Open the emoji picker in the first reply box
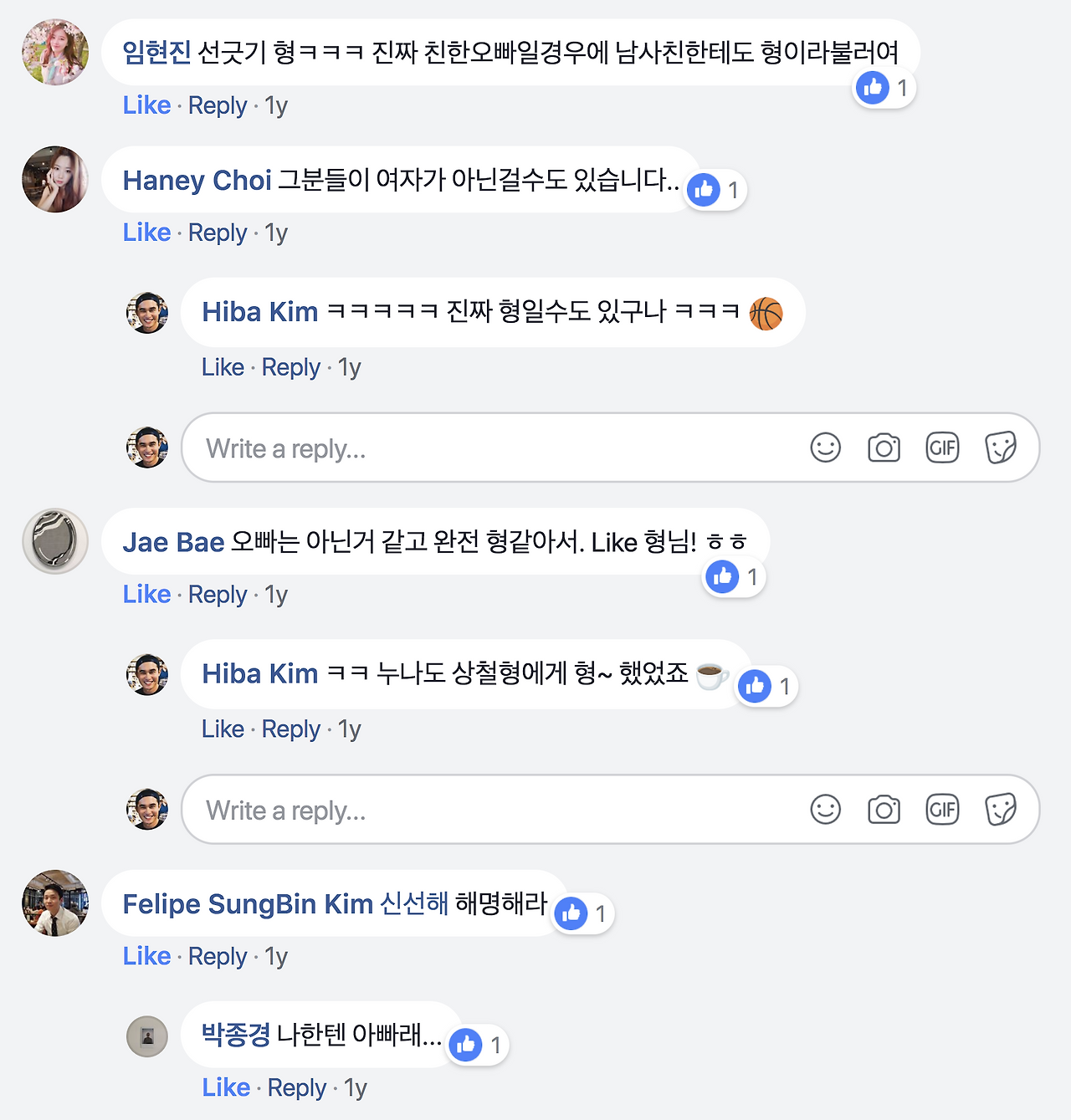 (825, 447)
